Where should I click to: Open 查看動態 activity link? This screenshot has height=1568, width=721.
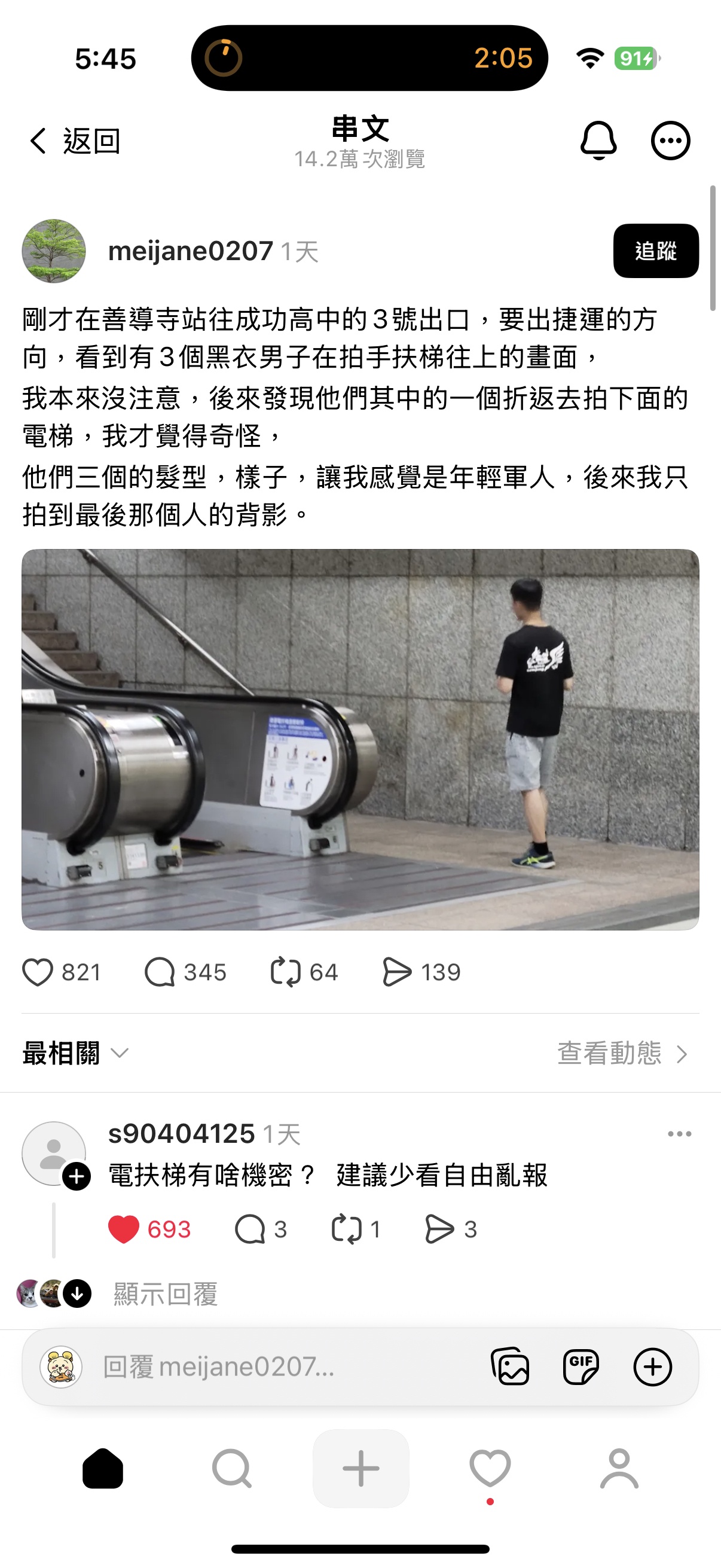(622, 1053)
